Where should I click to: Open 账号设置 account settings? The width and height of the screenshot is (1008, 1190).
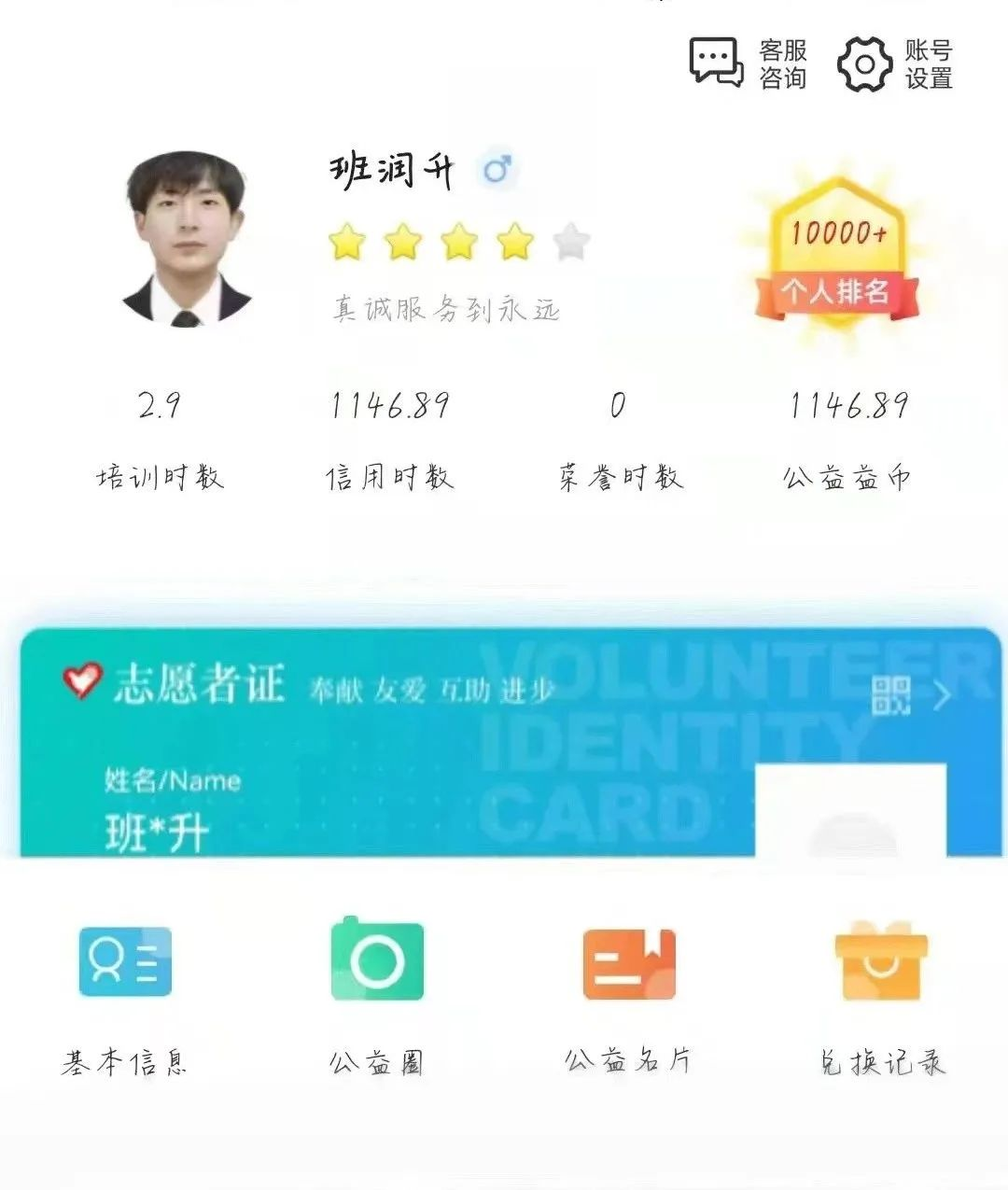895,63
